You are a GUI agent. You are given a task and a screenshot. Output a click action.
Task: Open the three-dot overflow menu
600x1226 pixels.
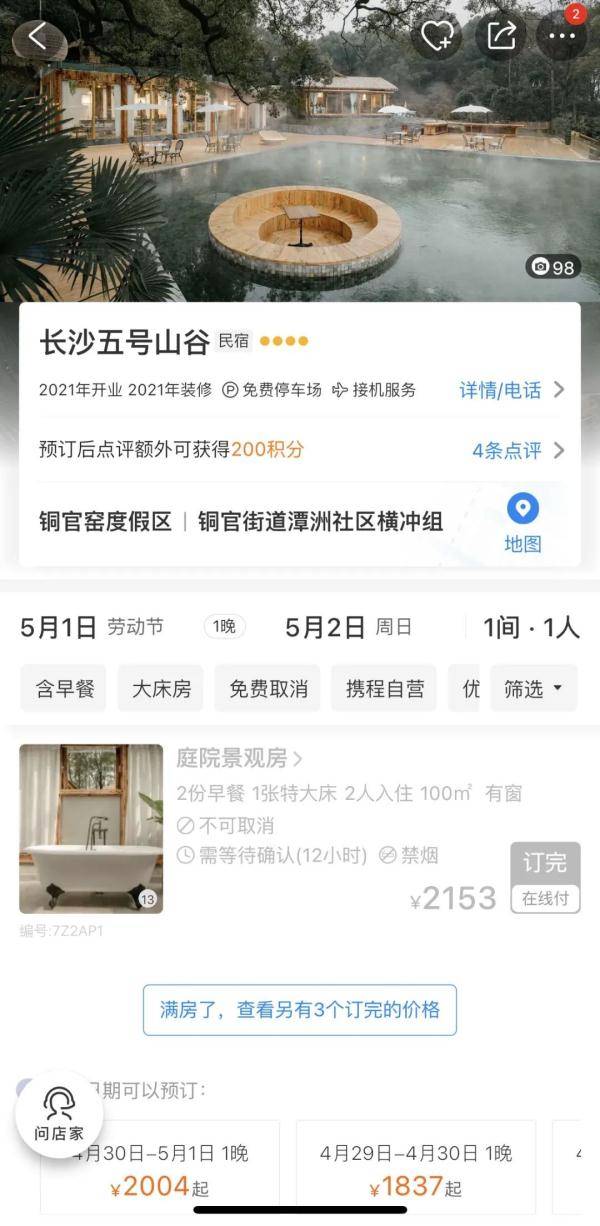pyautogui.click(x=562, y=37)
